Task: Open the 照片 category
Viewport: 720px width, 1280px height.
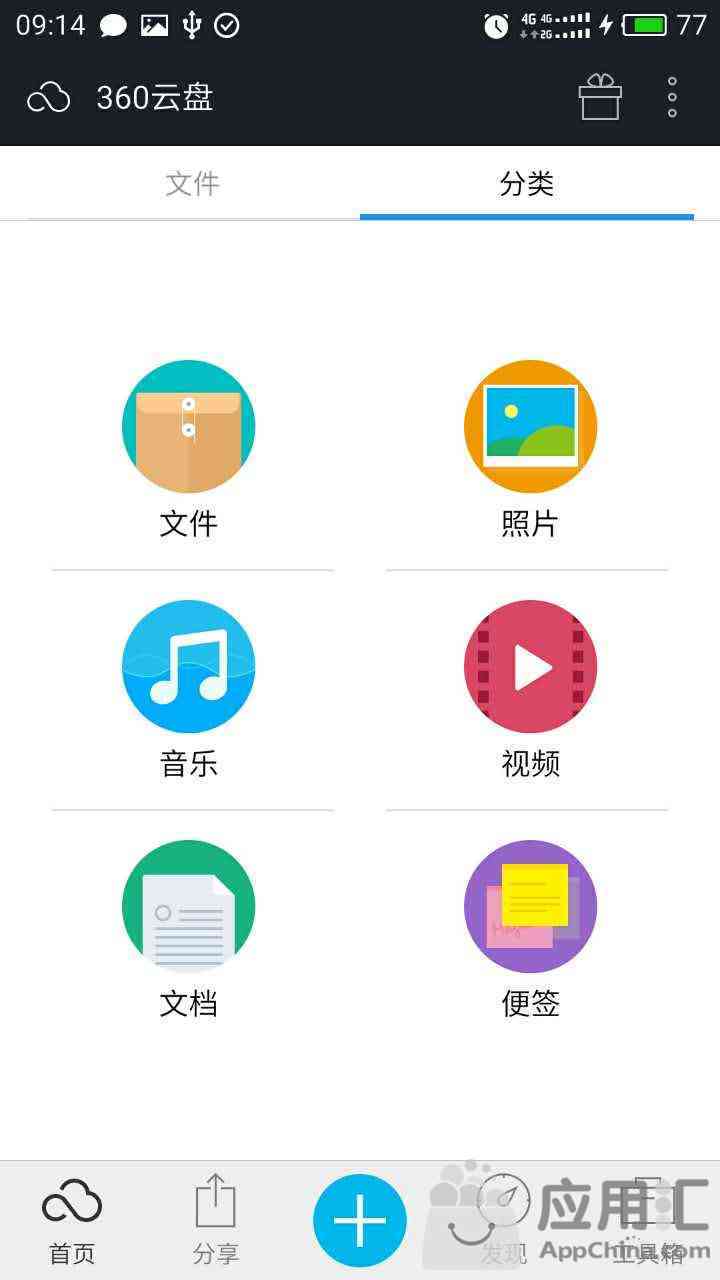Action: tap(530, 450)
